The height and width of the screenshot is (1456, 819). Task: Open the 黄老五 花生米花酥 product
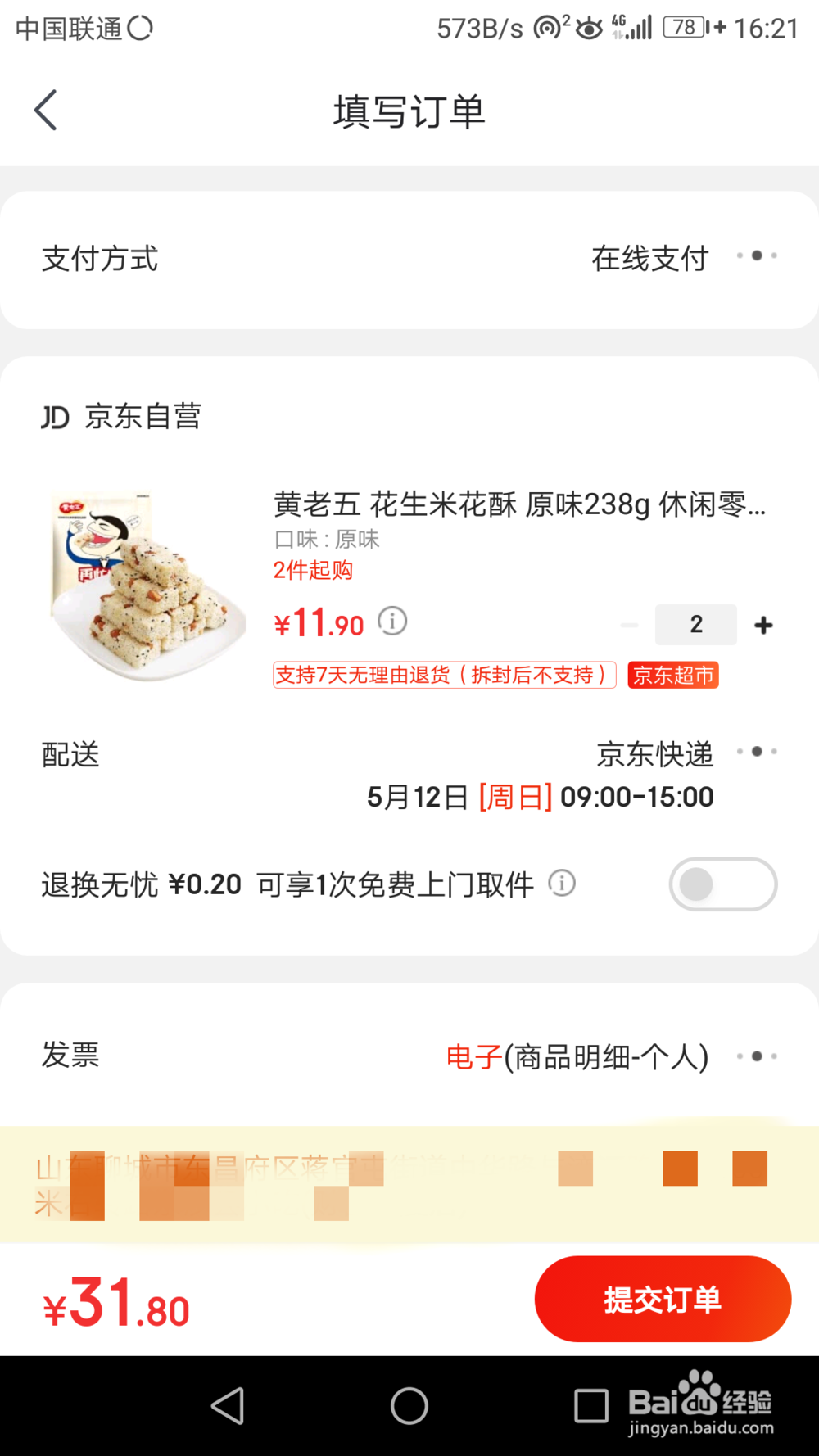[518, 504]
